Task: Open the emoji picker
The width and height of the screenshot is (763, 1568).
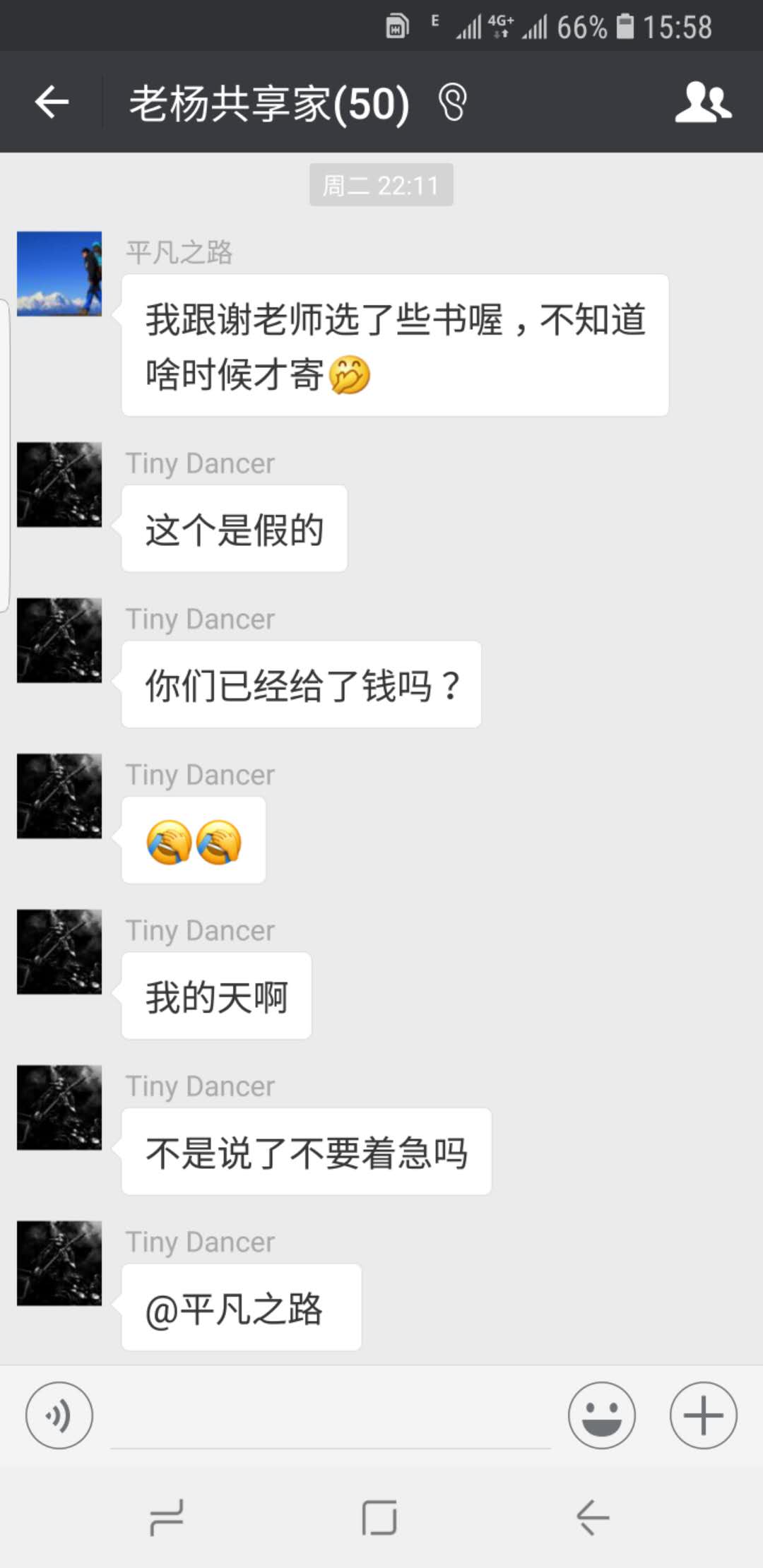Action: point(601,1415)
